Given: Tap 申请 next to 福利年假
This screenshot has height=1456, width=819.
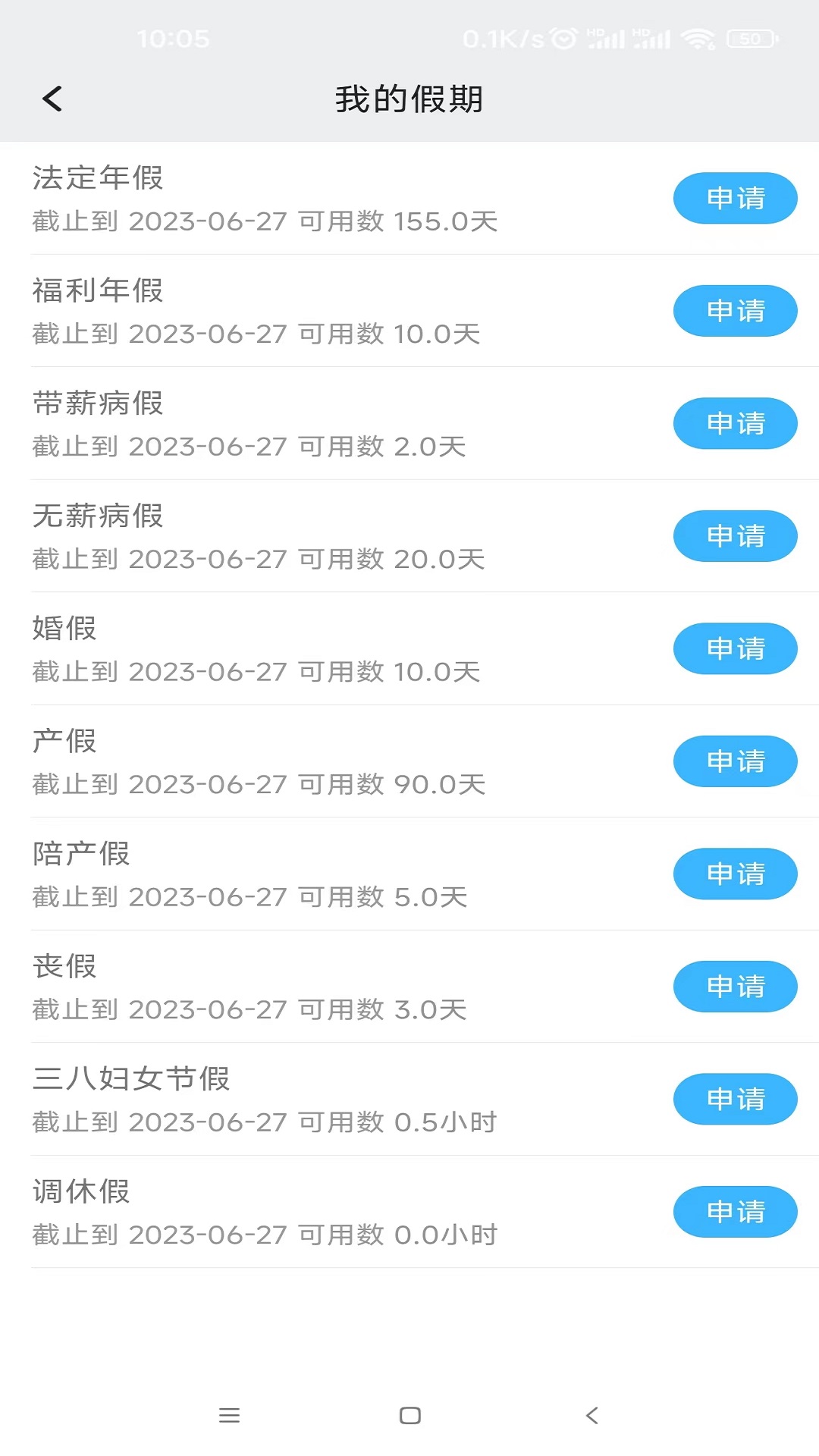Looking at the screenshot, I should (x=735, y=311).
